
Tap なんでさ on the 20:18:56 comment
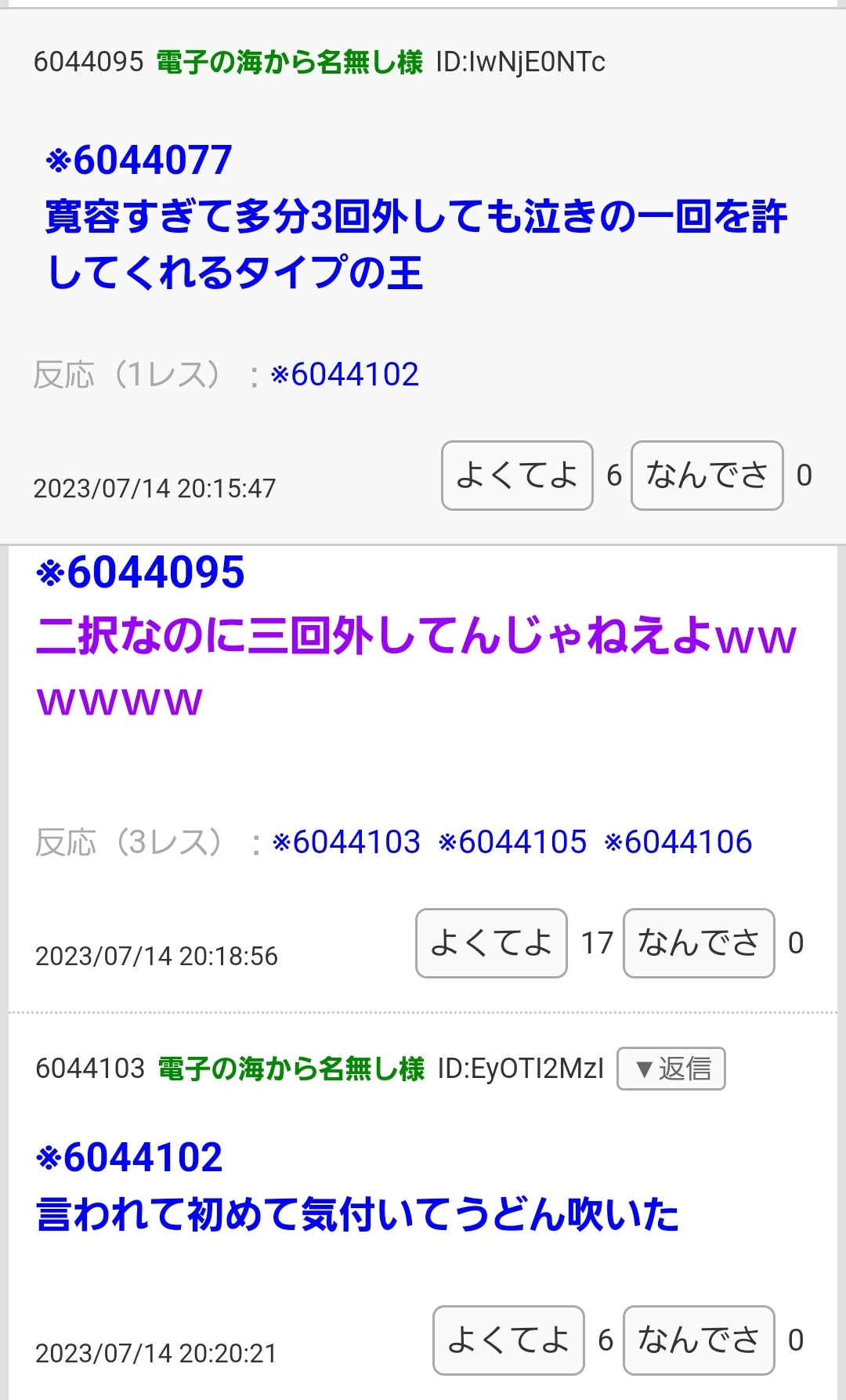click(x=699, y=943)
